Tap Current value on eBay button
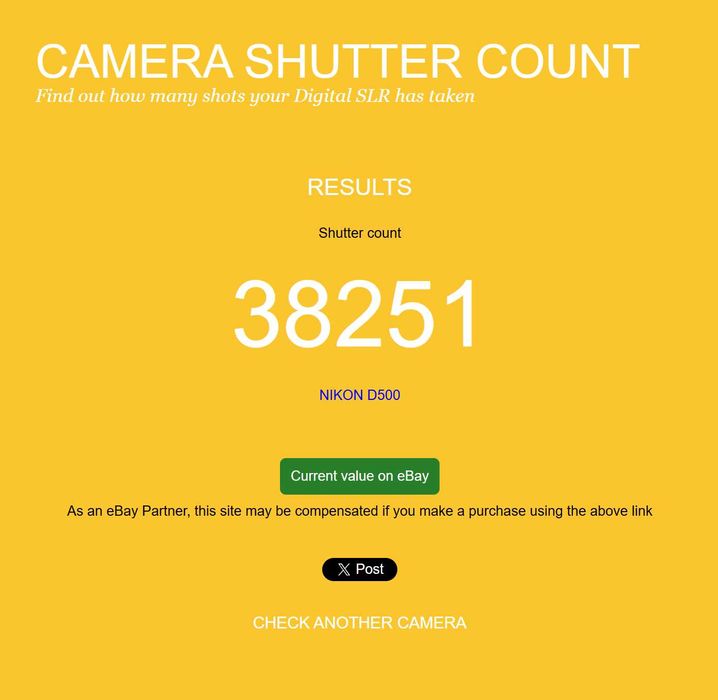Viewport: 718px width, 700px height. 359,476
